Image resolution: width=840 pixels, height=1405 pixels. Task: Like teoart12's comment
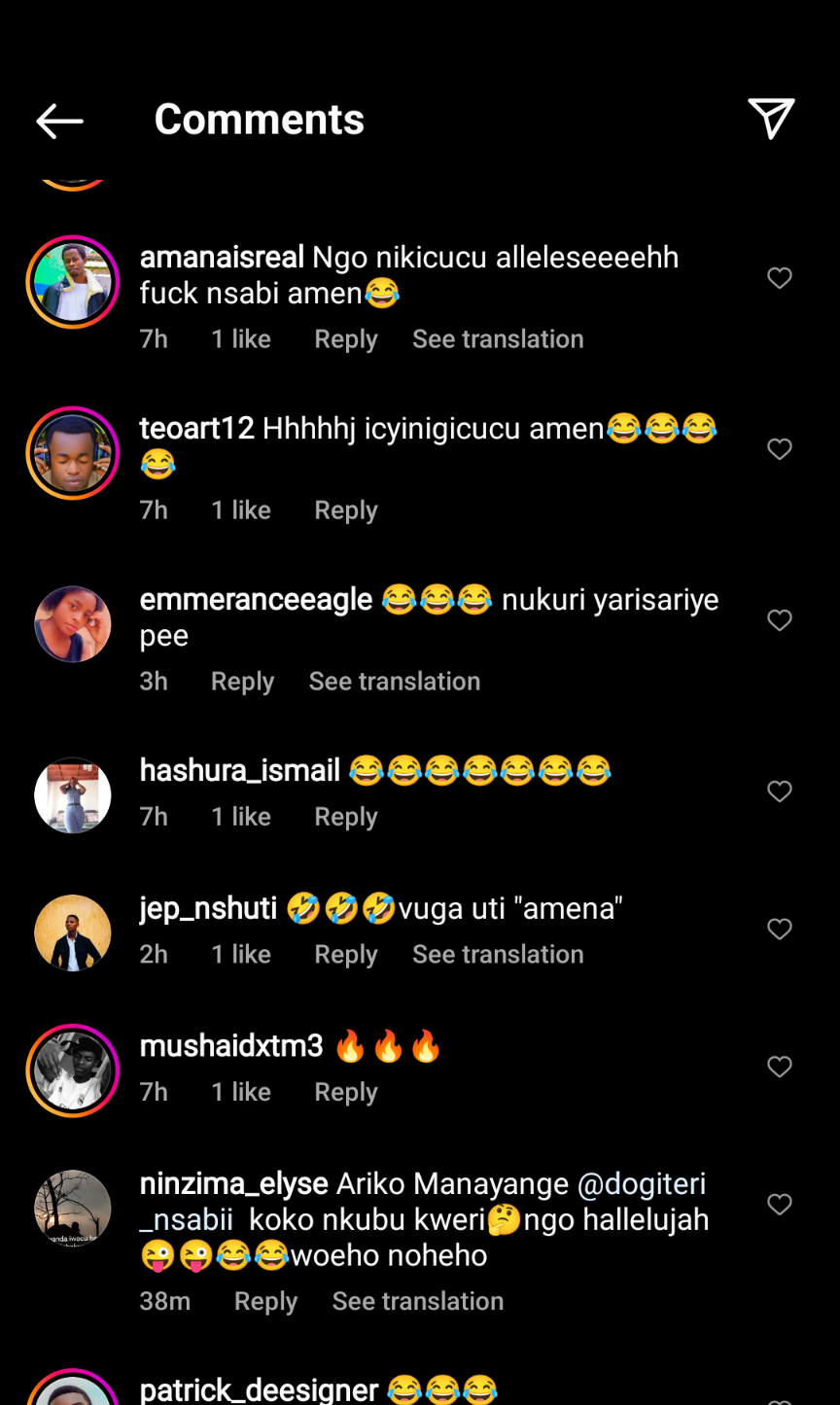(780, 449)
